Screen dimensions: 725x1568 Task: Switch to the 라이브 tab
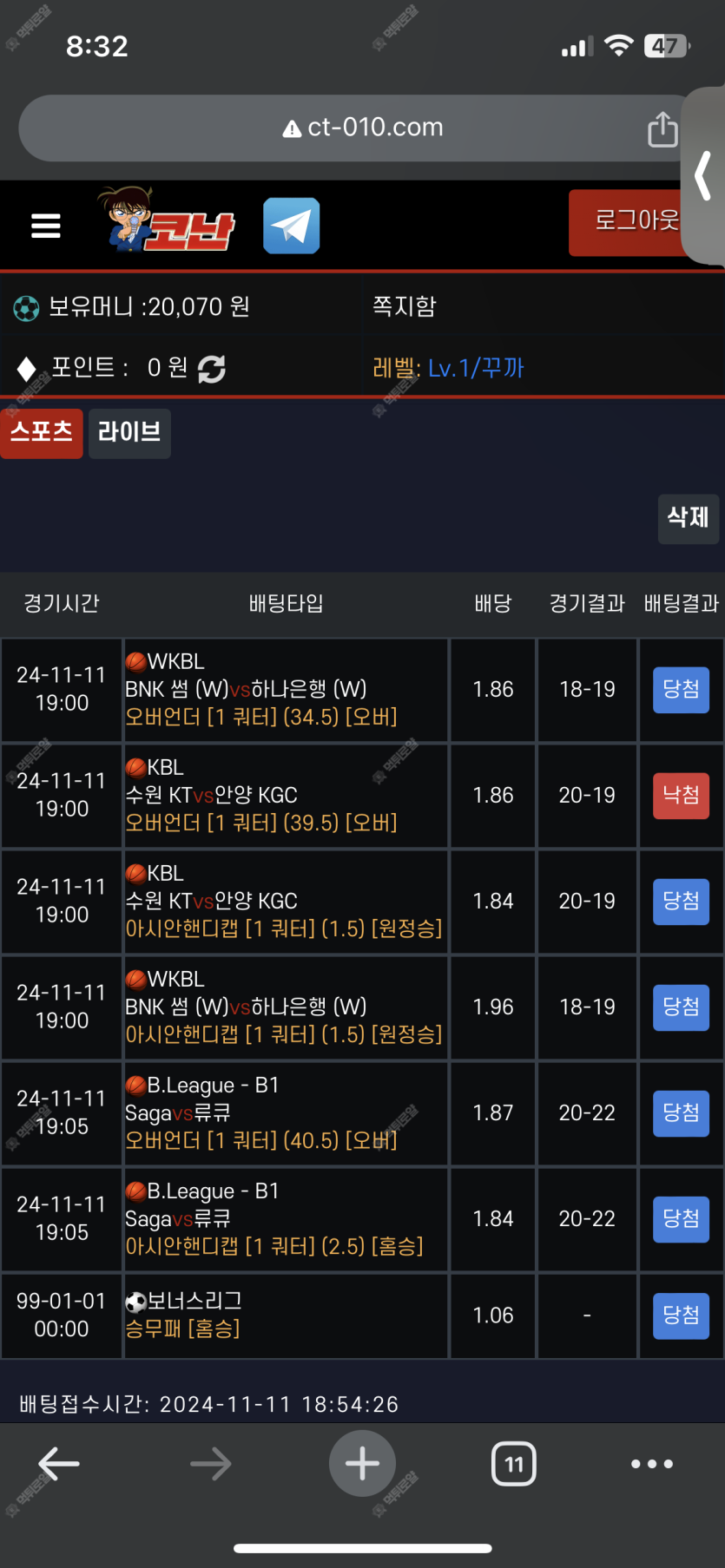tap(129, 432)
